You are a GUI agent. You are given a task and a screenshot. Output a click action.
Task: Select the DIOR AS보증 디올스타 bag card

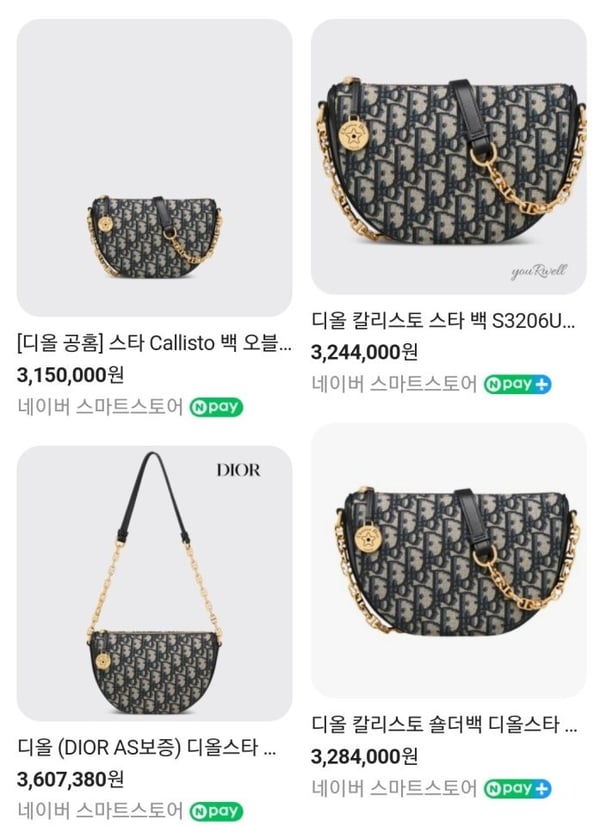[154, 584]
